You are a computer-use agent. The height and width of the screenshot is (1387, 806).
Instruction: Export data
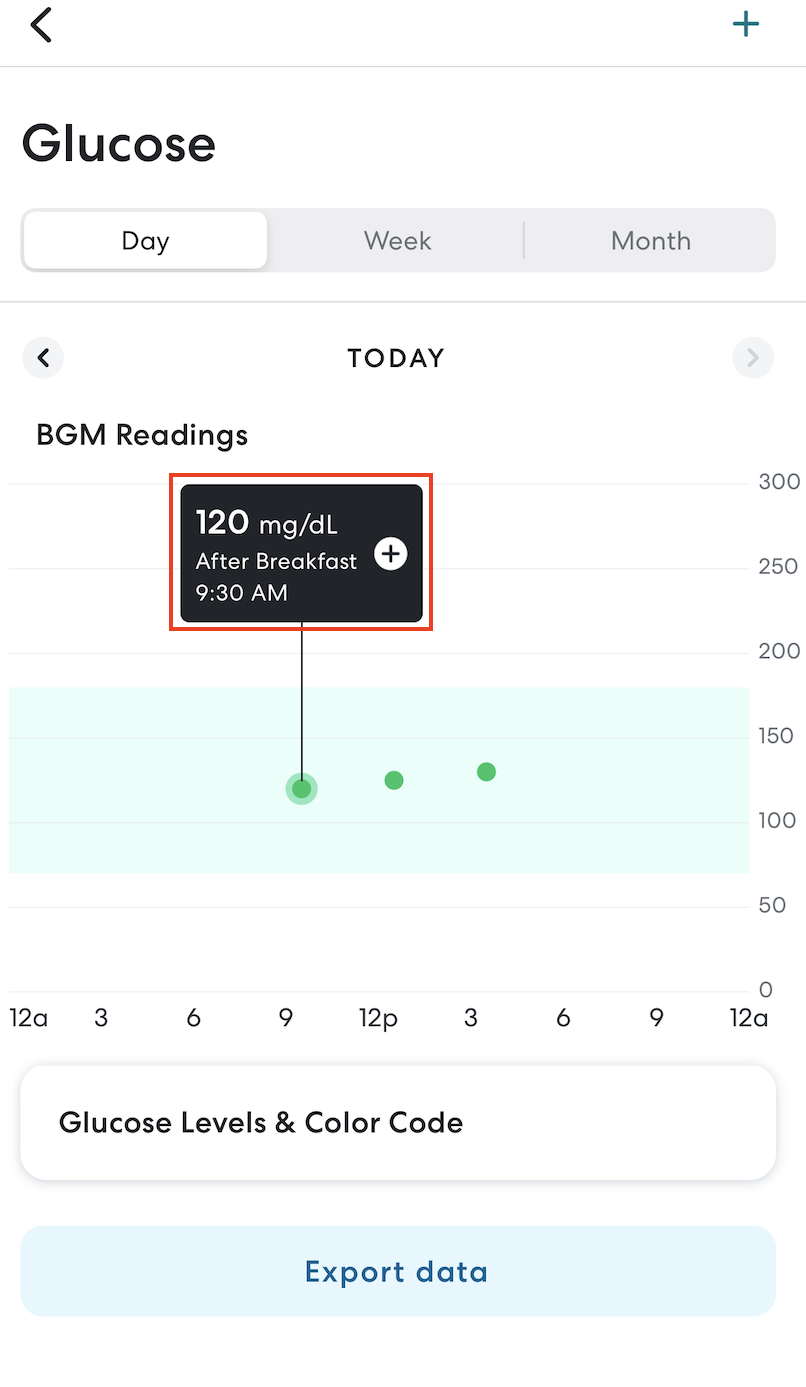tap(398, 1271)
